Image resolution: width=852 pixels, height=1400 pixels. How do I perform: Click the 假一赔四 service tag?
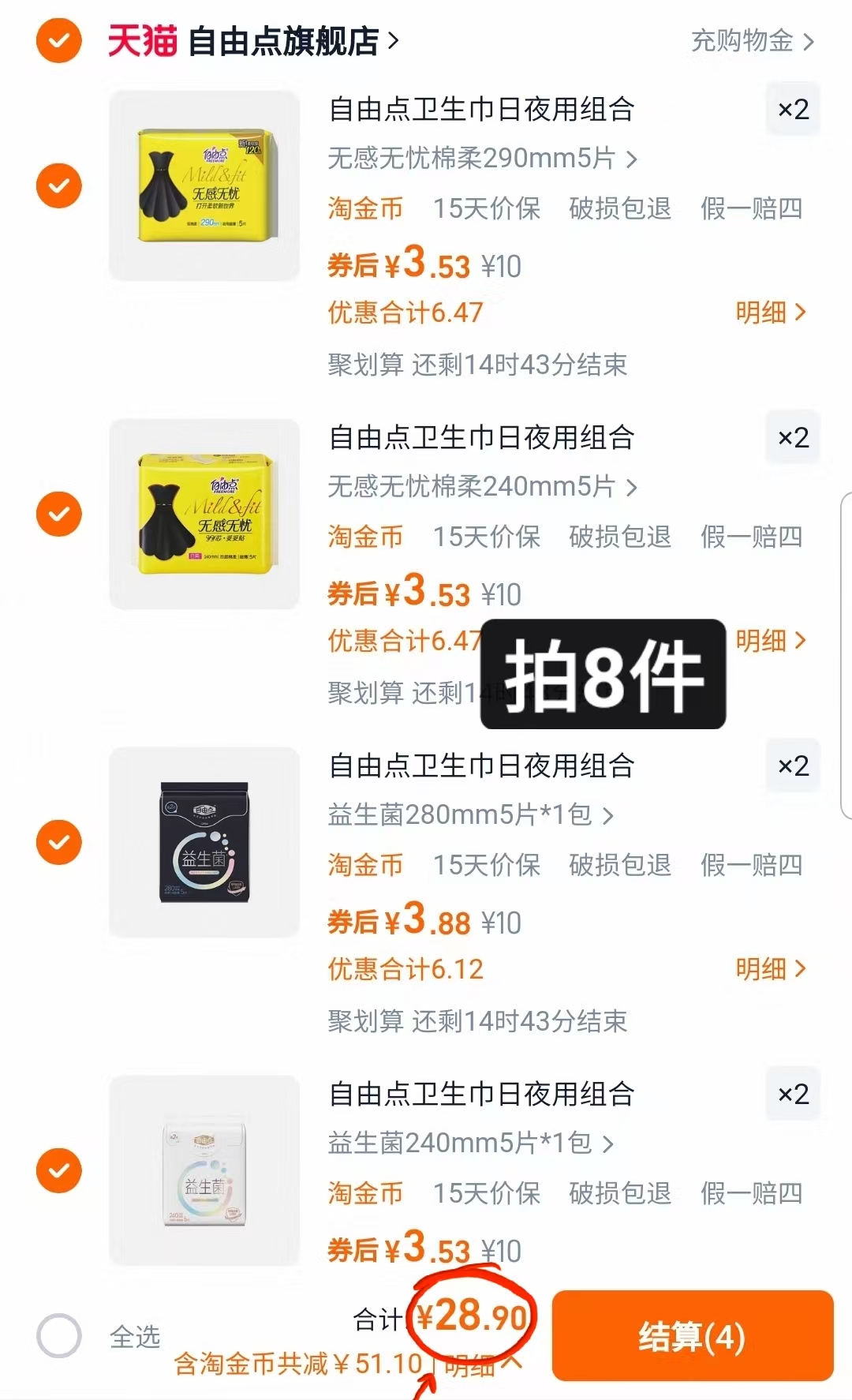click(752, 208)
